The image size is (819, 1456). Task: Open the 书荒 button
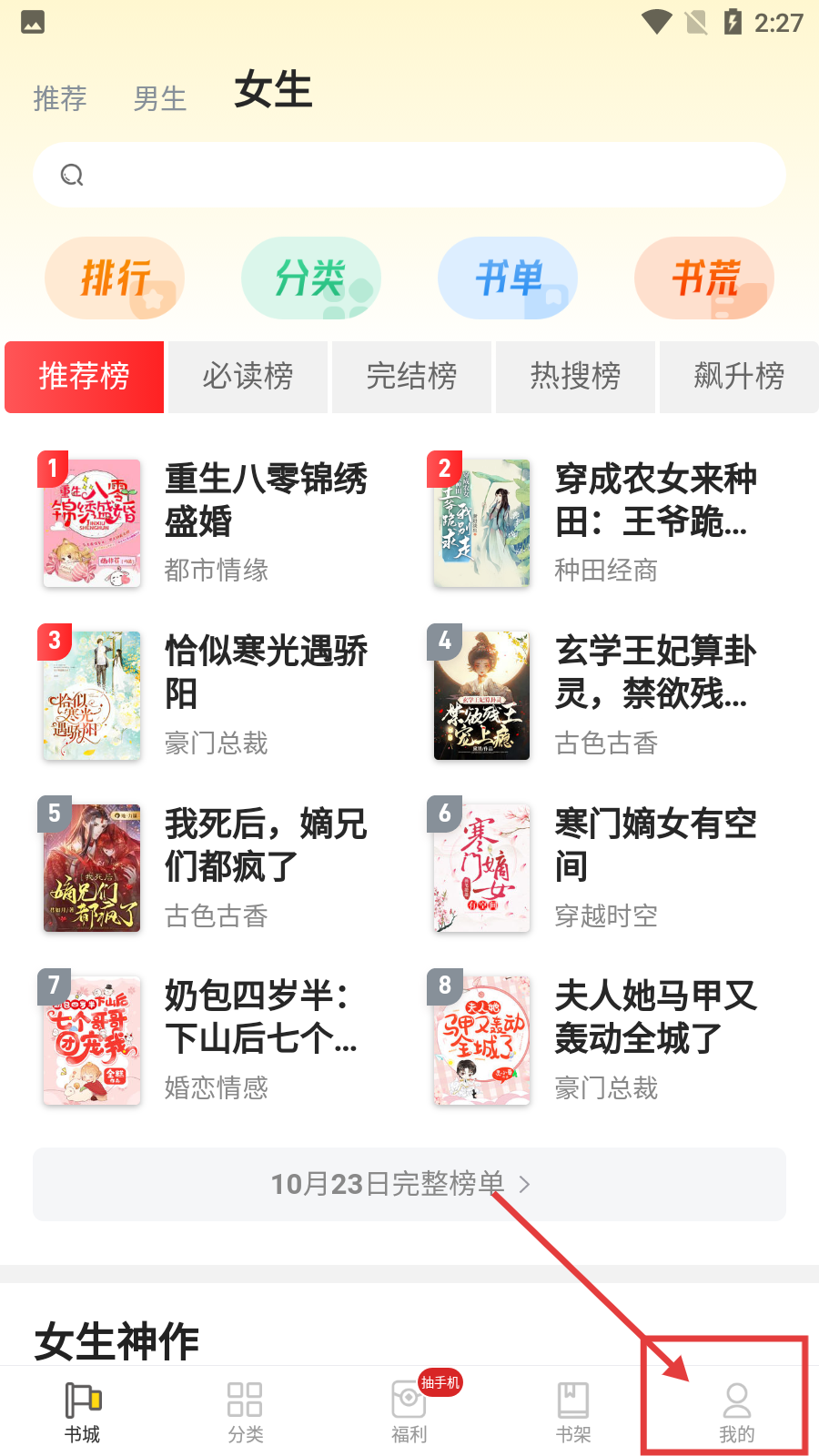tap(704, 278)
